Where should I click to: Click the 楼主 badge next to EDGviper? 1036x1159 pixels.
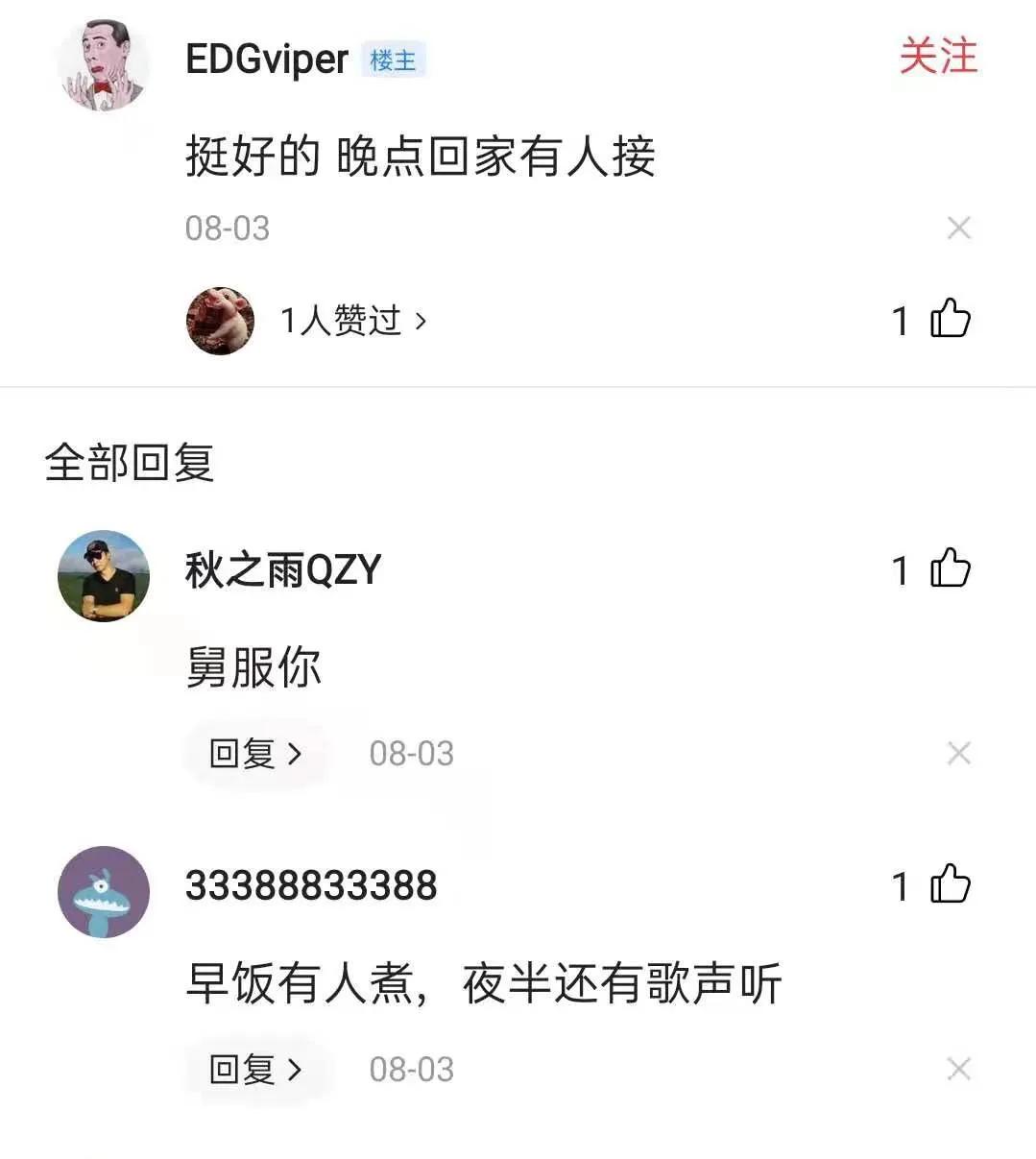tap(393, 61)
